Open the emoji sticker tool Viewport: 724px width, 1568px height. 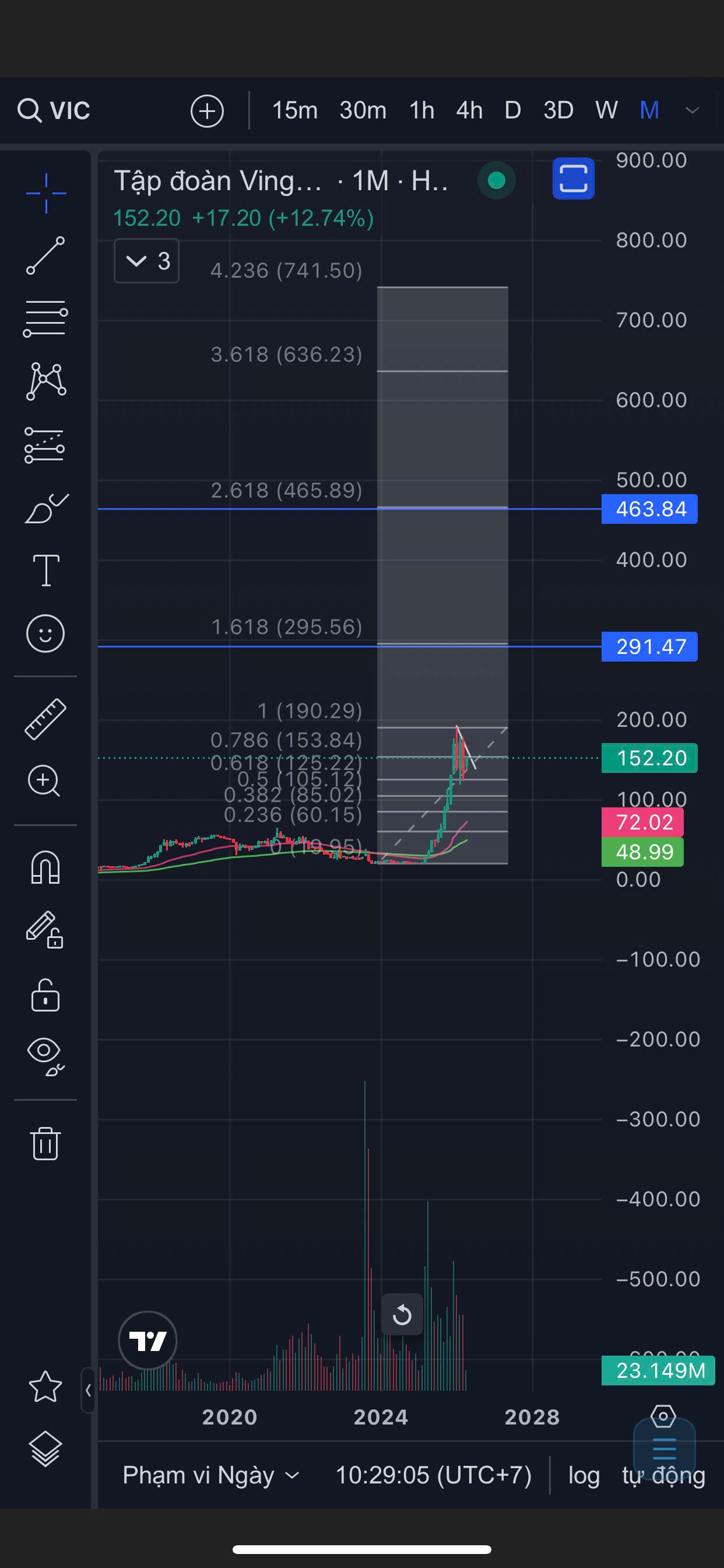tap(45, 633)
